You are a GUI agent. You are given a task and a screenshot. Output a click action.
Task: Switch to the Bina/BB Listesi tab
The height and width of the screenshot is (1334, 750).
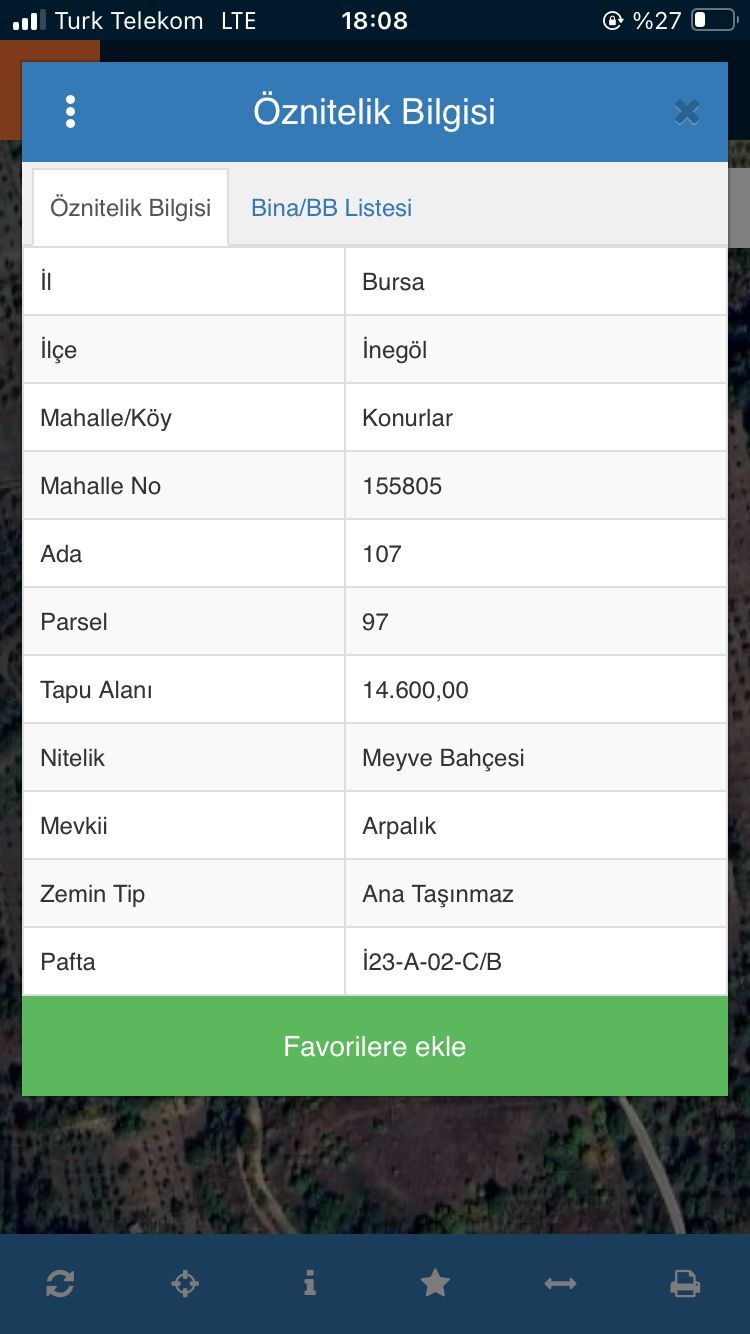pos(331,208)
